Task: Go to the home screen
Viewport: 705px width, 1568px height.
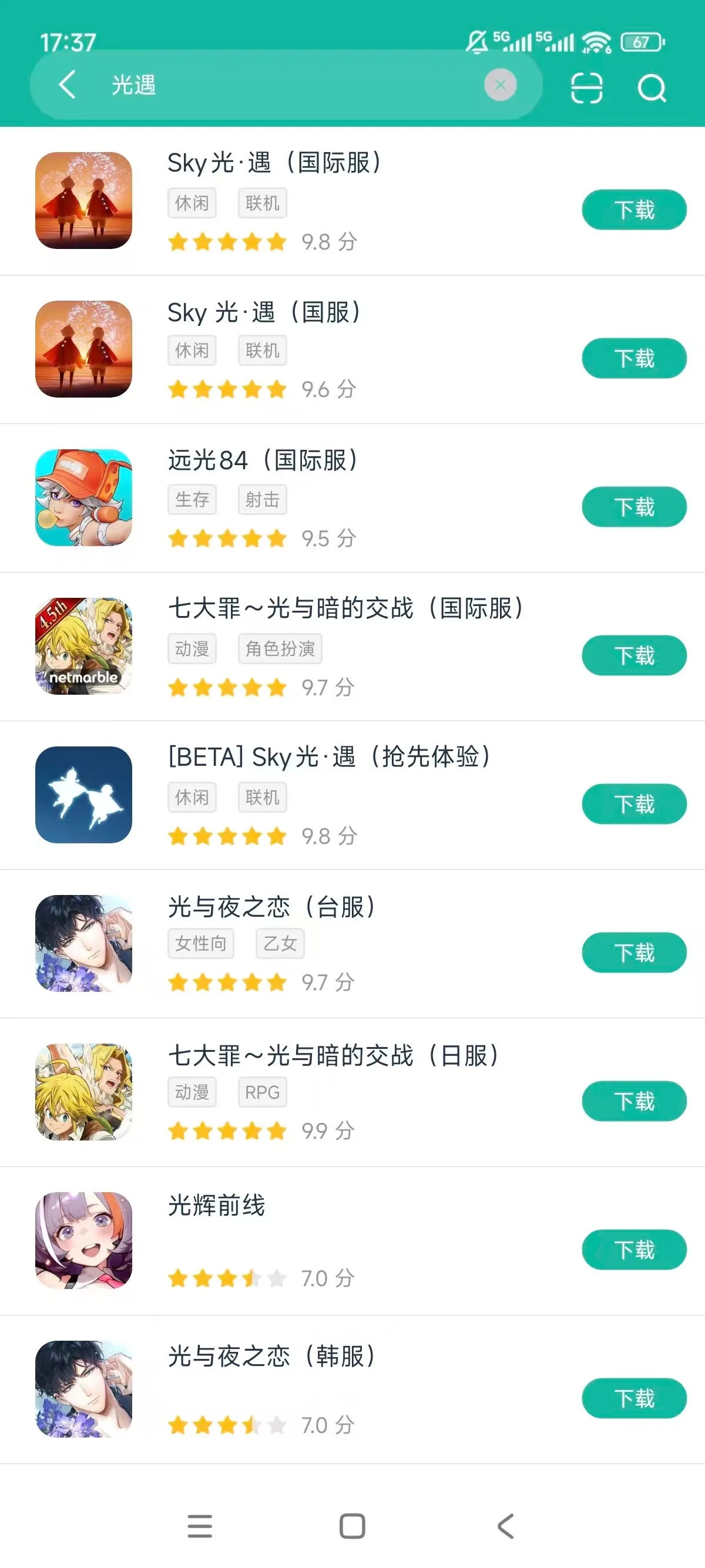Action: pos(352,1526)
